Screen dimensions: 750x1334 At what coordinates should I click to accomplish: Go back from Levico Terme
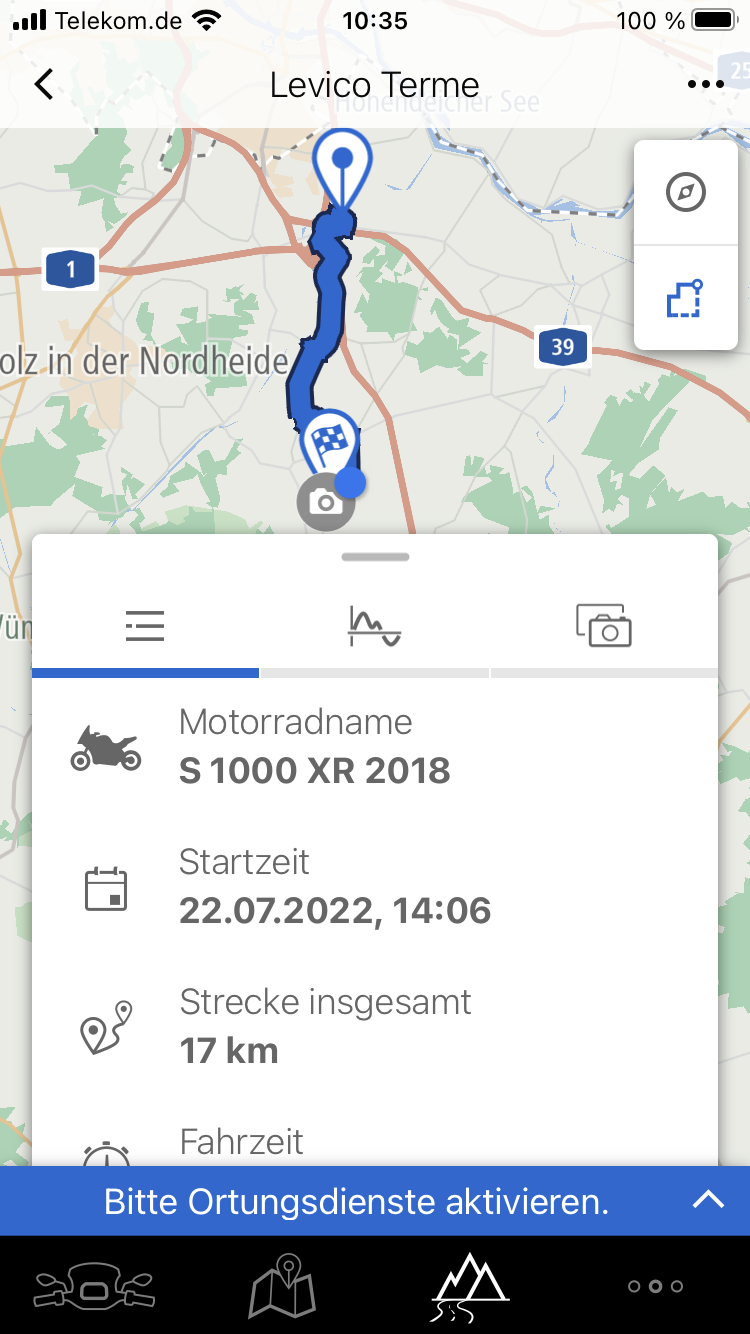click(x=44, y=85)
